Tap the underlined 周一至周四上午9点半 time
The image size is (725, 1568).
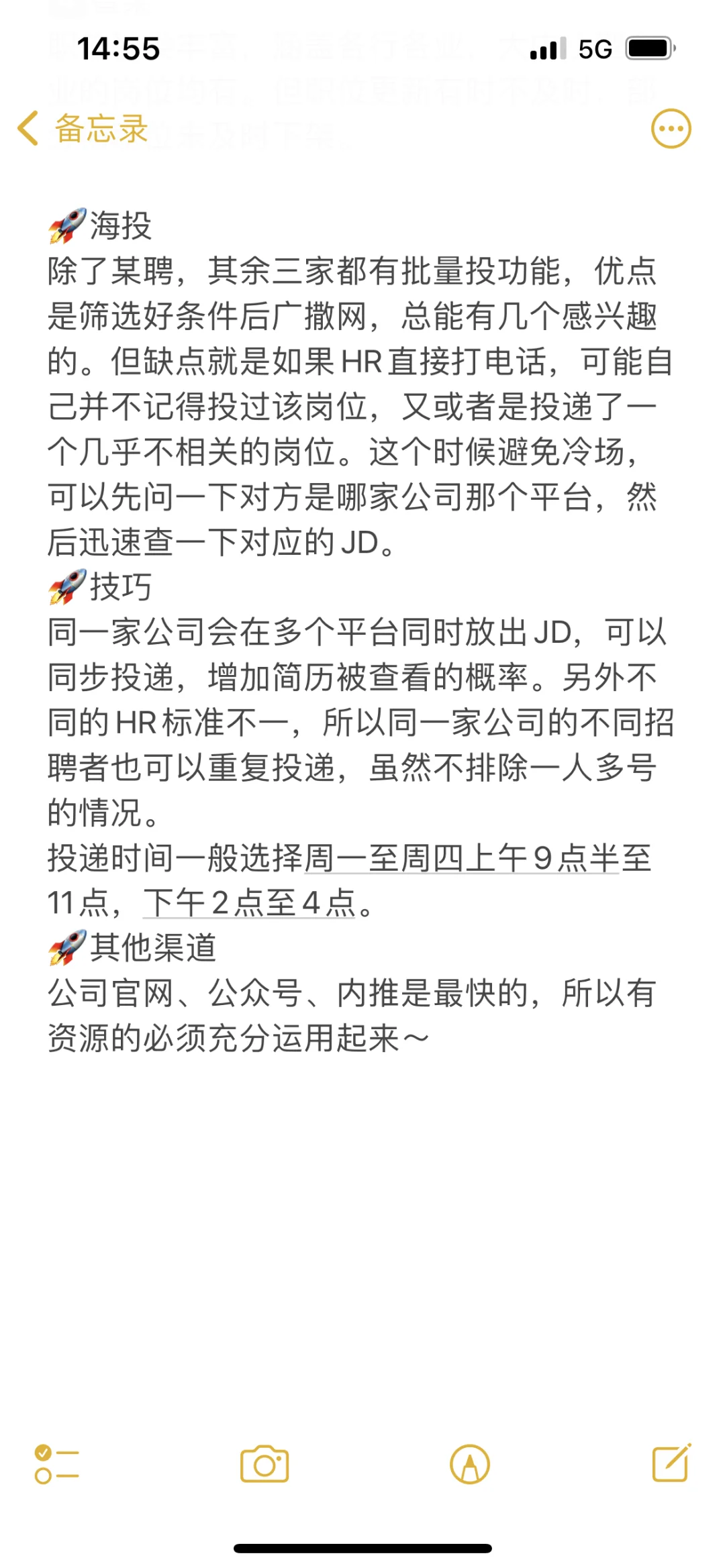click(461, 858)
